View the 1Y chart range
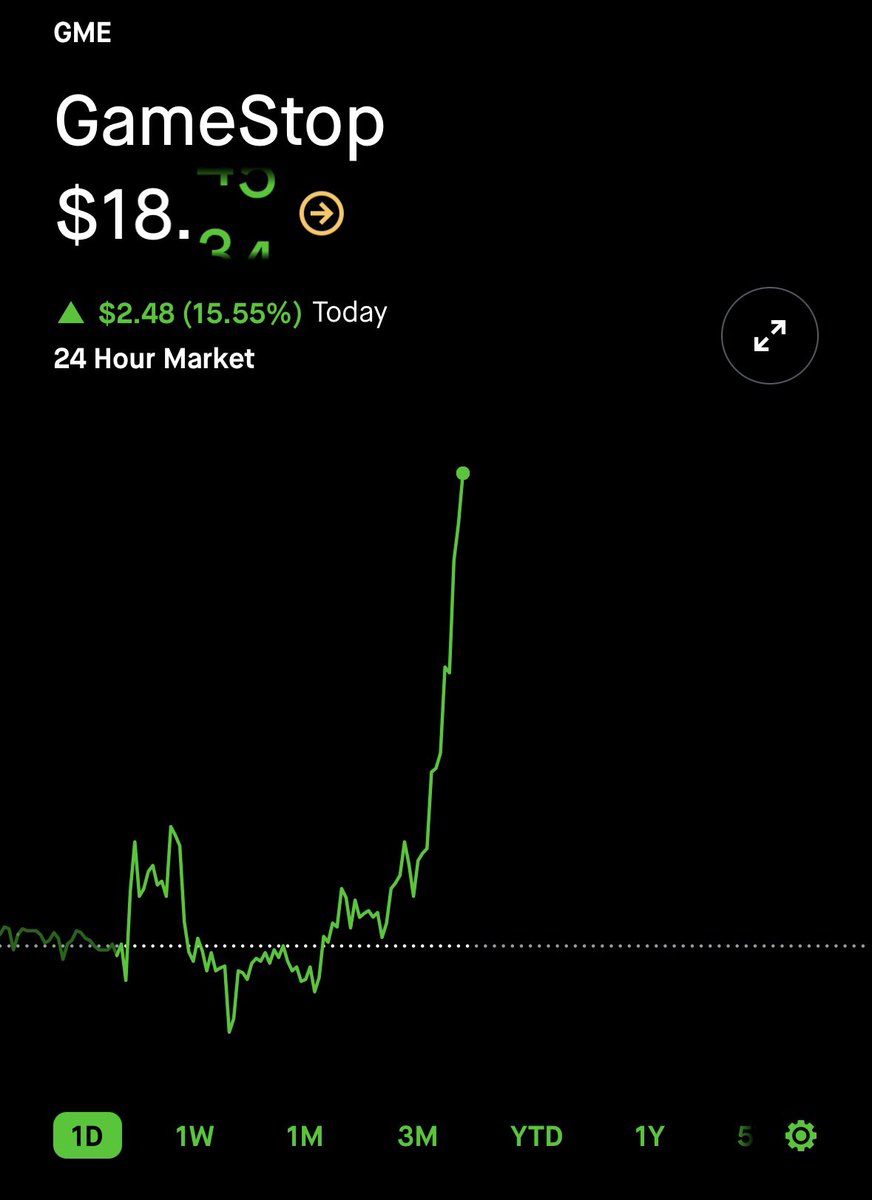The image size is (872, 1200). 649,1136
